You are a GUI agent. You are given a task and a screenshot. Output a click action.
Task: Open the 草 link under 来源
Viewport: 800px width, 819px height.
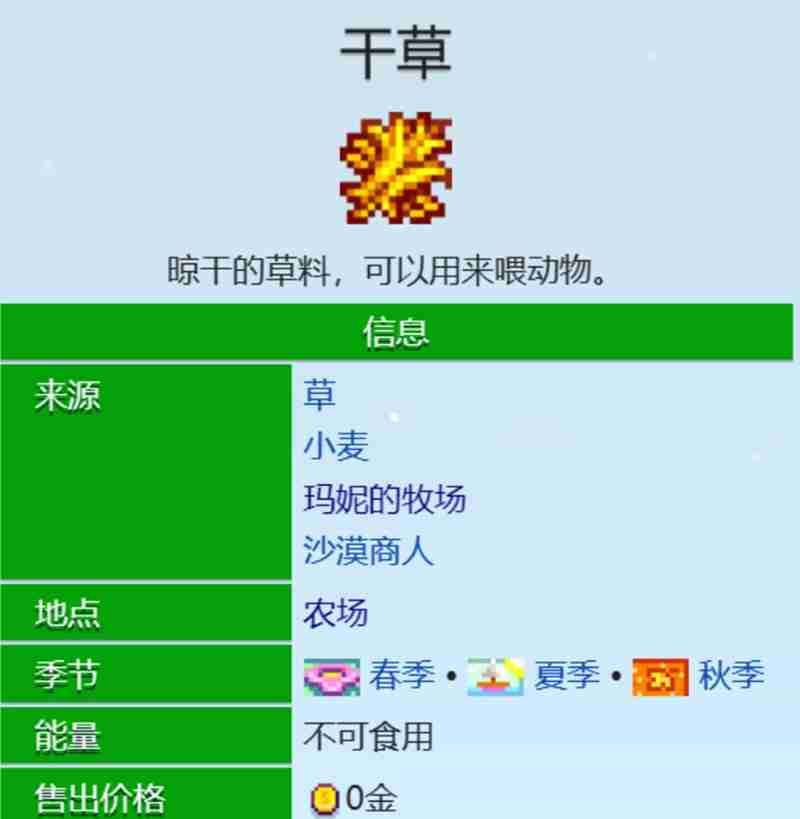click(318, 396)
